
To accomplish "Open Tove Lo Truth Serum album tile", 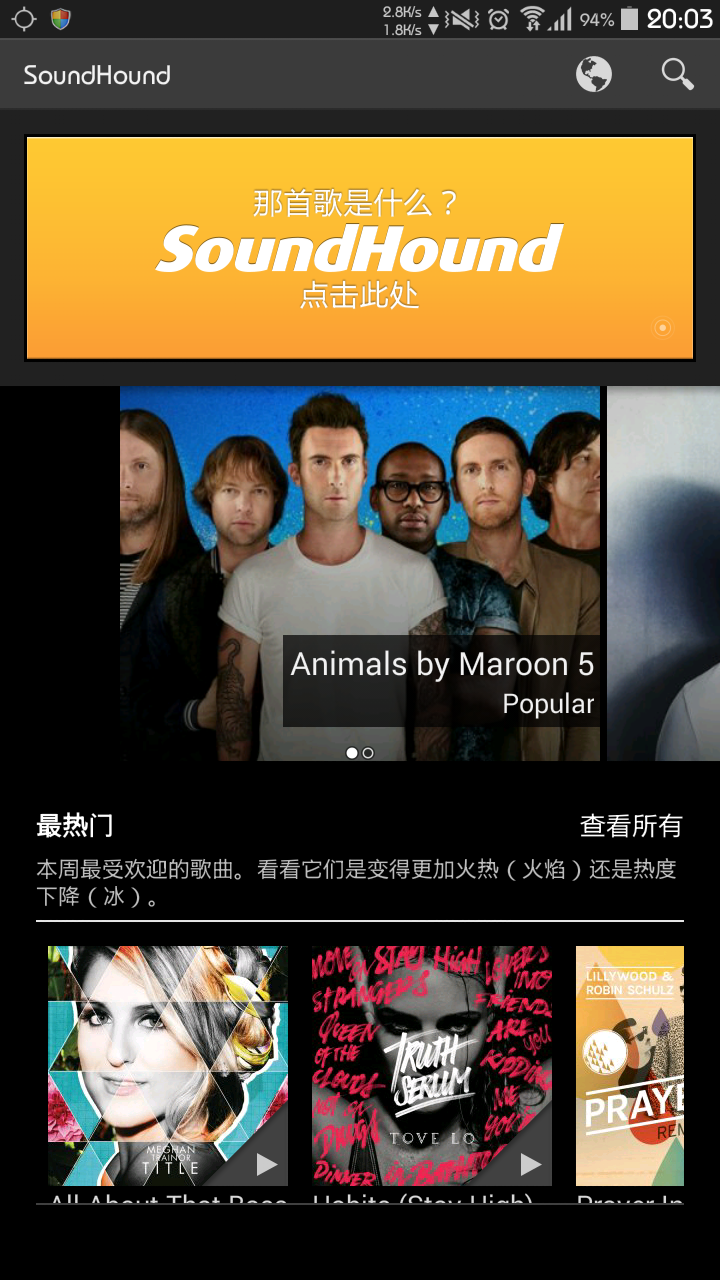I will 415,1050.
